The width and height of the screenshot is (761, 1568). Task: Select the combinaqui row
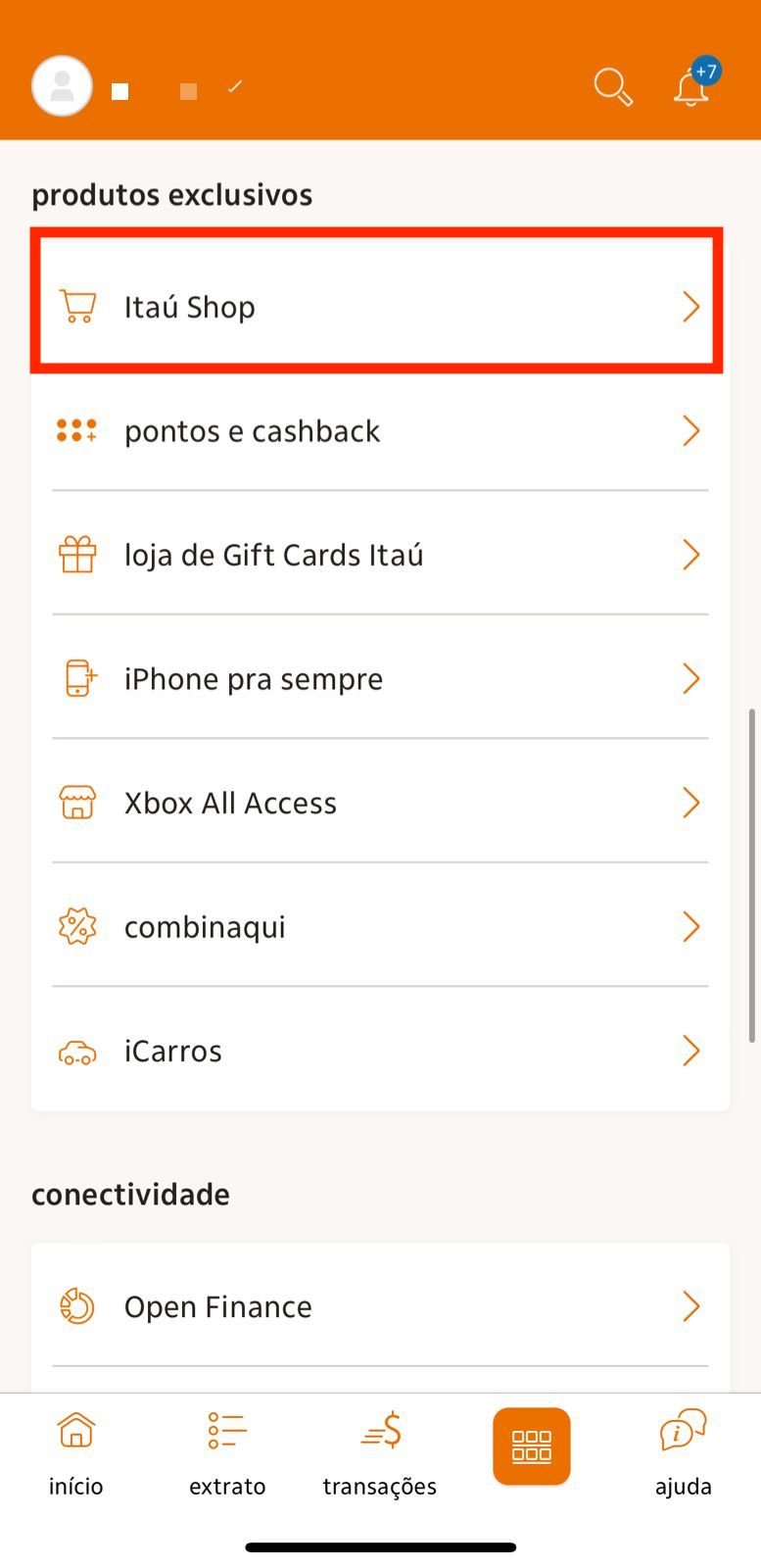point(380,926)
